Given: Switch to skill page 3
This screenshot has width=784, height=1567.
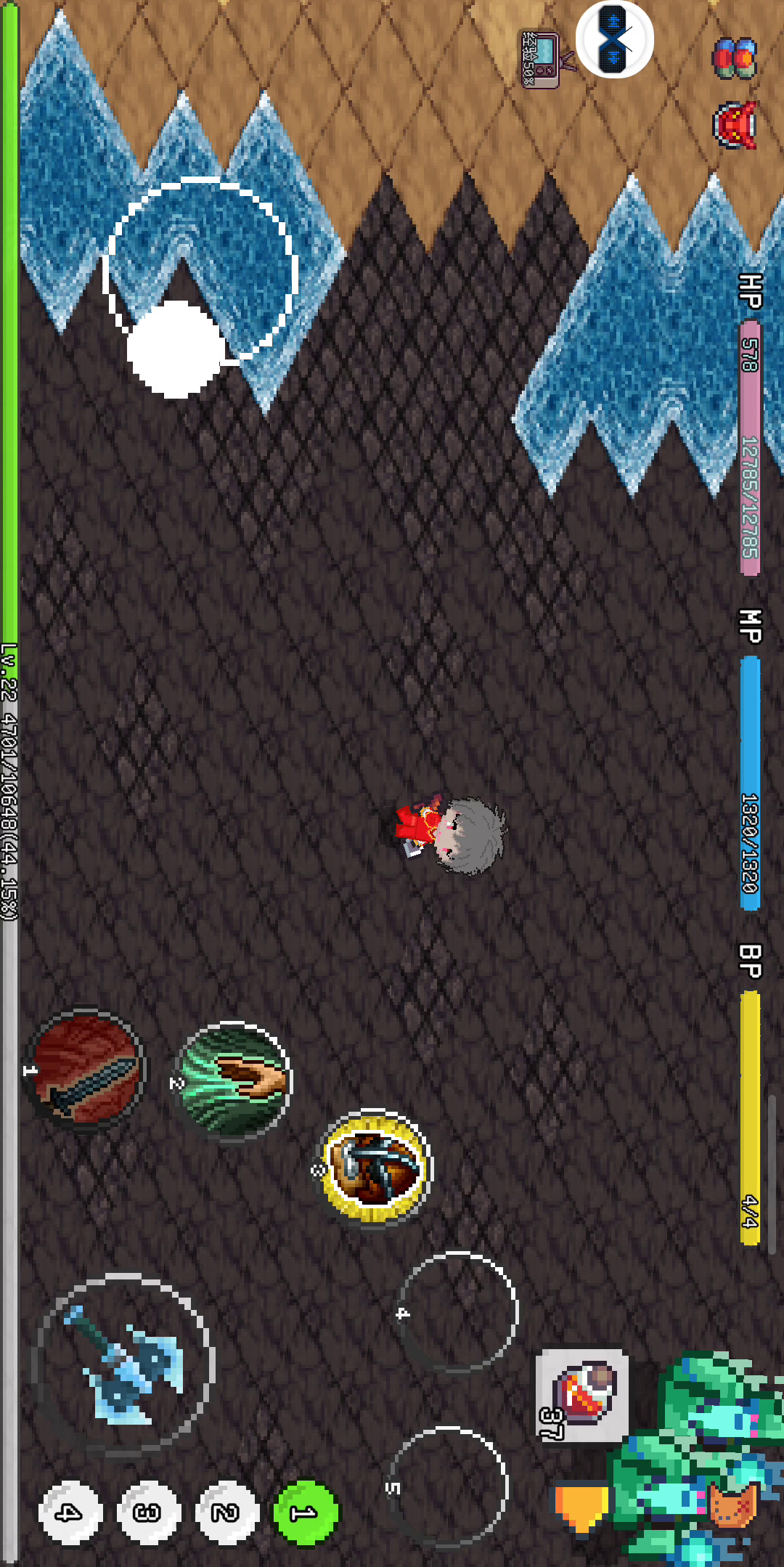Looking at the screenshot, I should (148, 1513).
